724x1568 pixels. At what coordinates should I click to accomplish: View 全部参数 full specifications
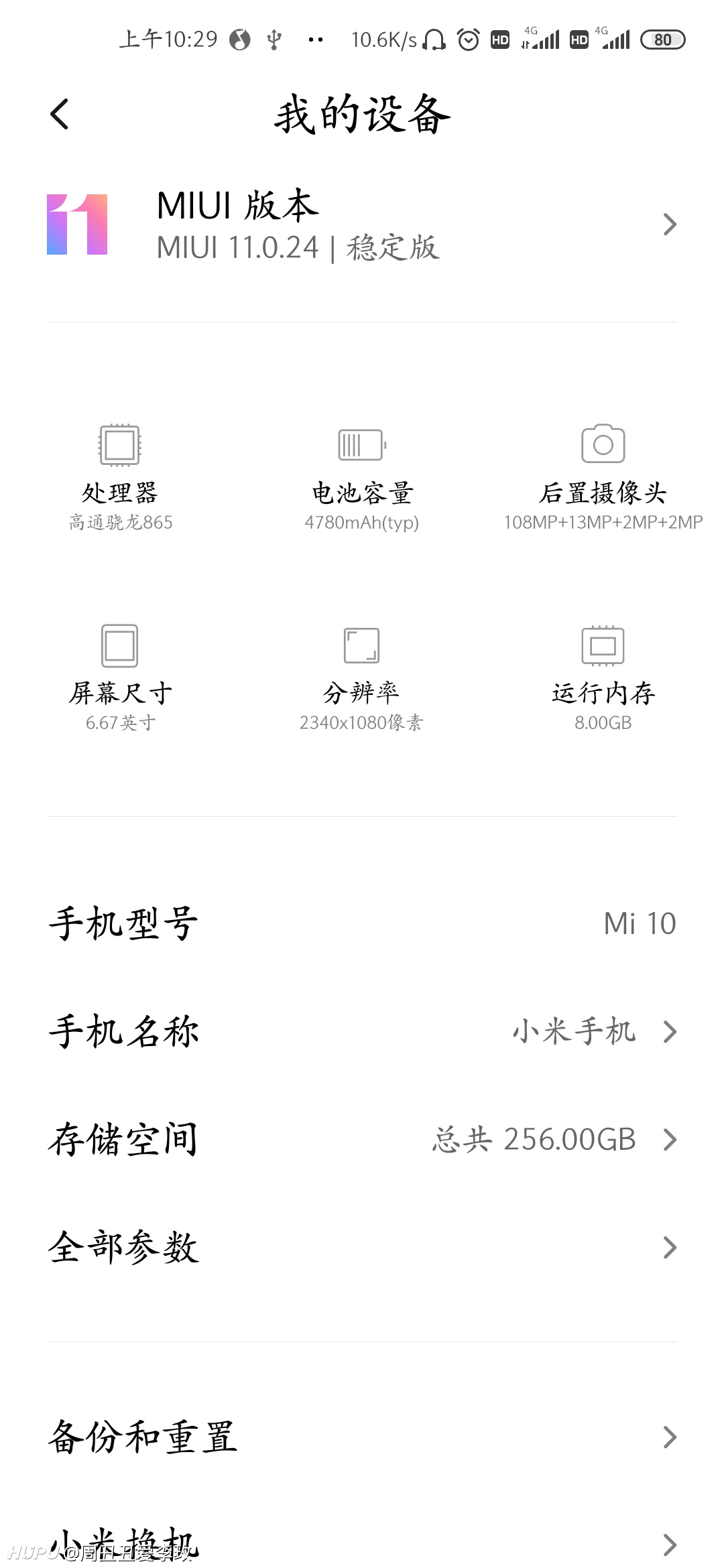click(x=362, y=1247)
